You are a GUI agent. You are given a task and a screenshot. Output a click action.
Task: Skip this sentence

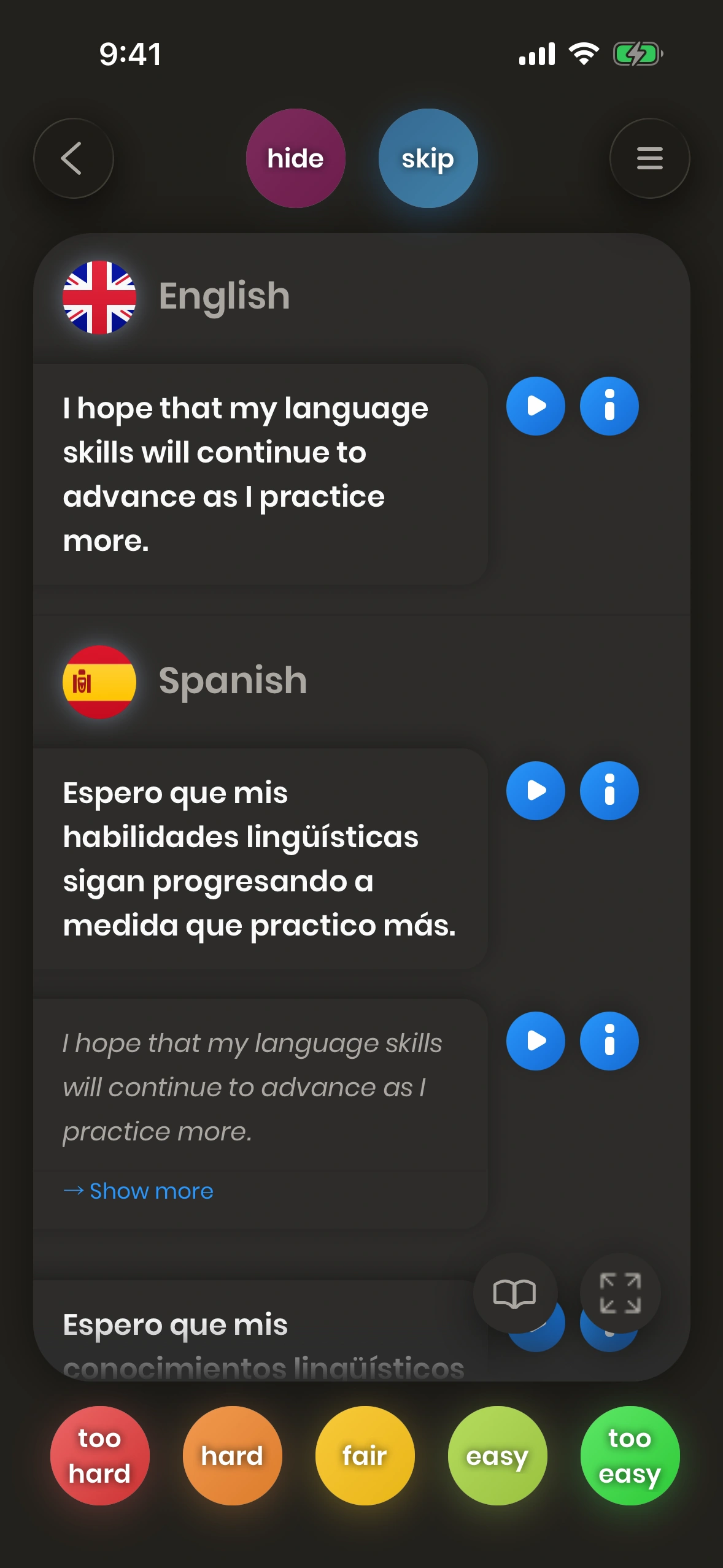click(x=428, y=158)
